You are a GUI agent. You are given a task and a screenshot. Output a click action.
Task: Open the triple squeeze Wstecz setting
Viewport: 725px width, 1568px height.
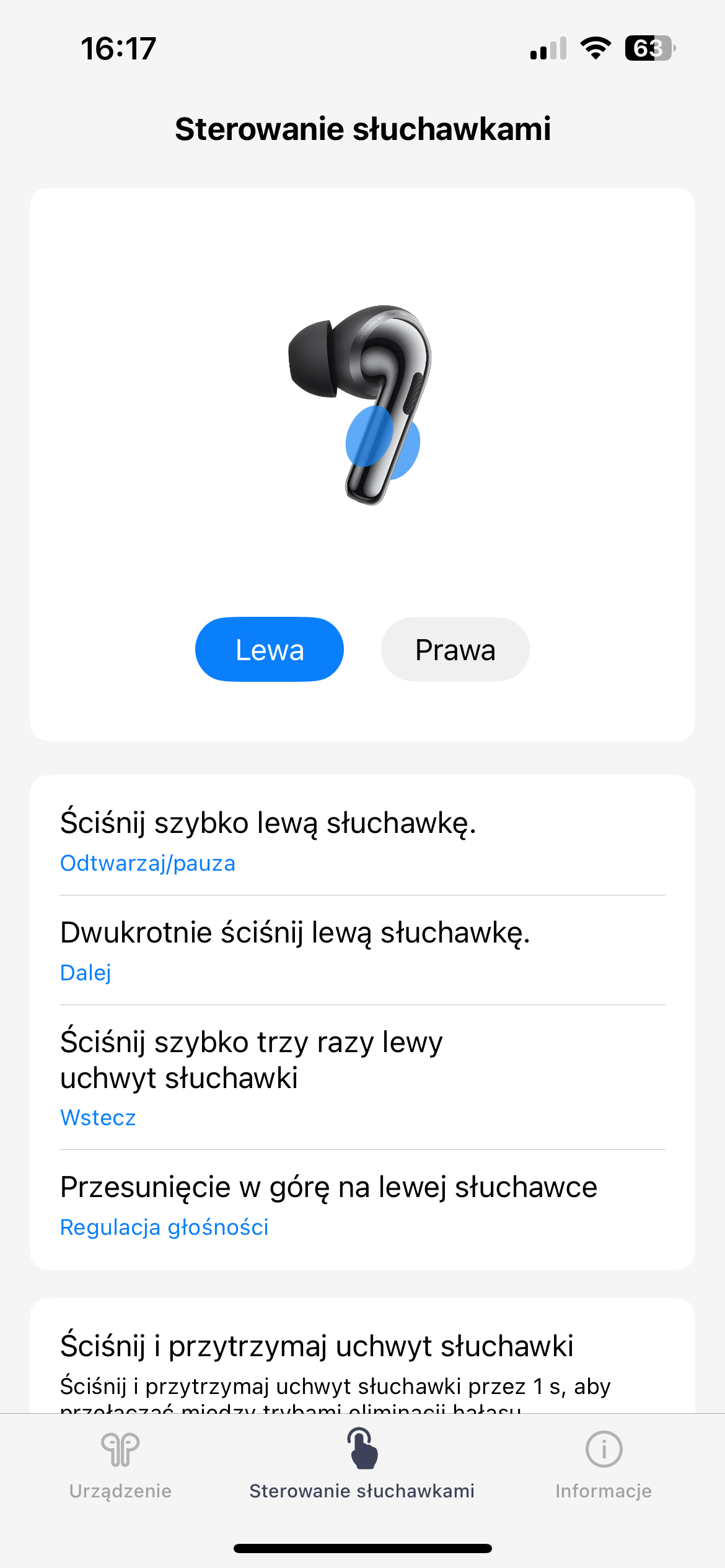tap(362, 1078)
